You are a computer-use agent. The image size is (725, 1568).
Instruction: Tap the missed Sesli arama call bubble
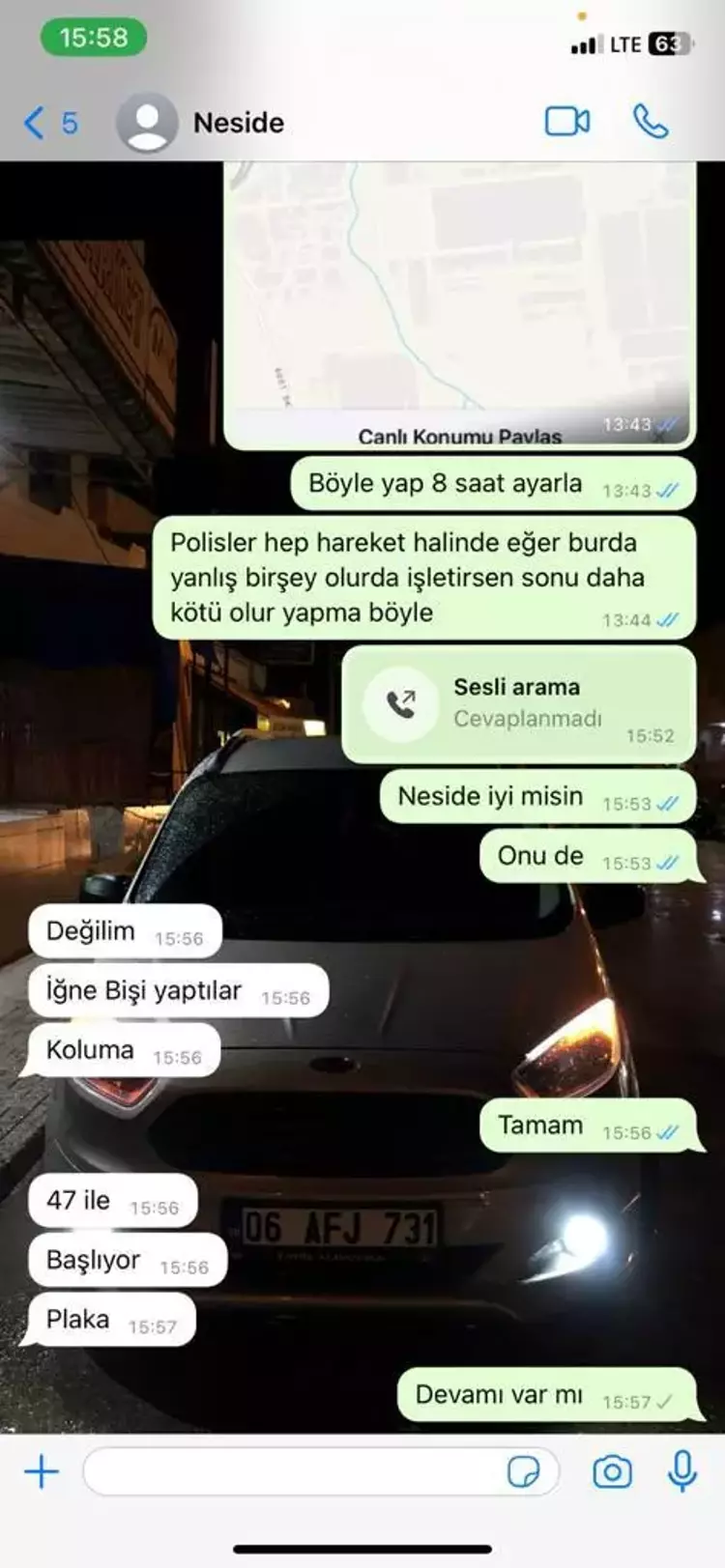[518, 704]
